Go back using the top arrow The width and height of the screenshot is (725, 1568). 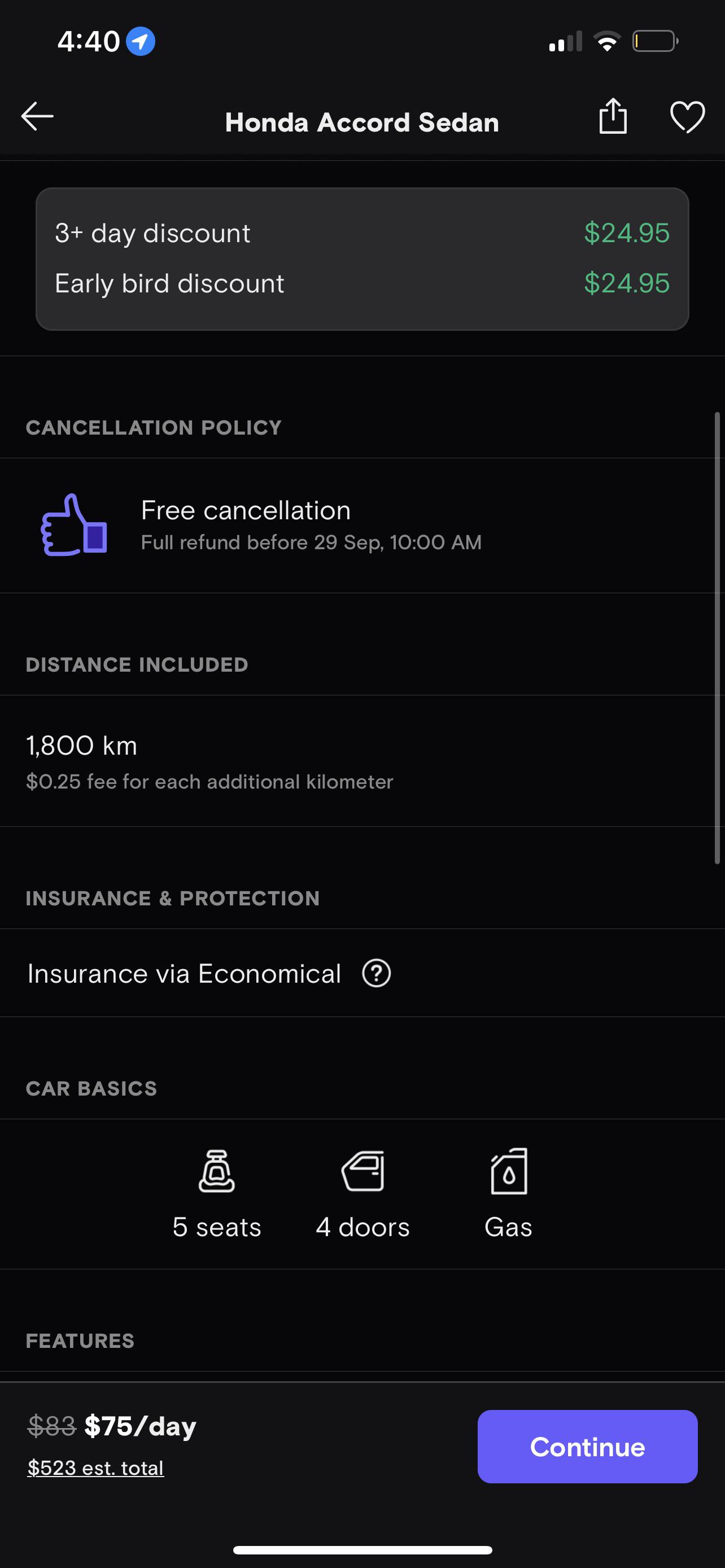tap(38, 116)
